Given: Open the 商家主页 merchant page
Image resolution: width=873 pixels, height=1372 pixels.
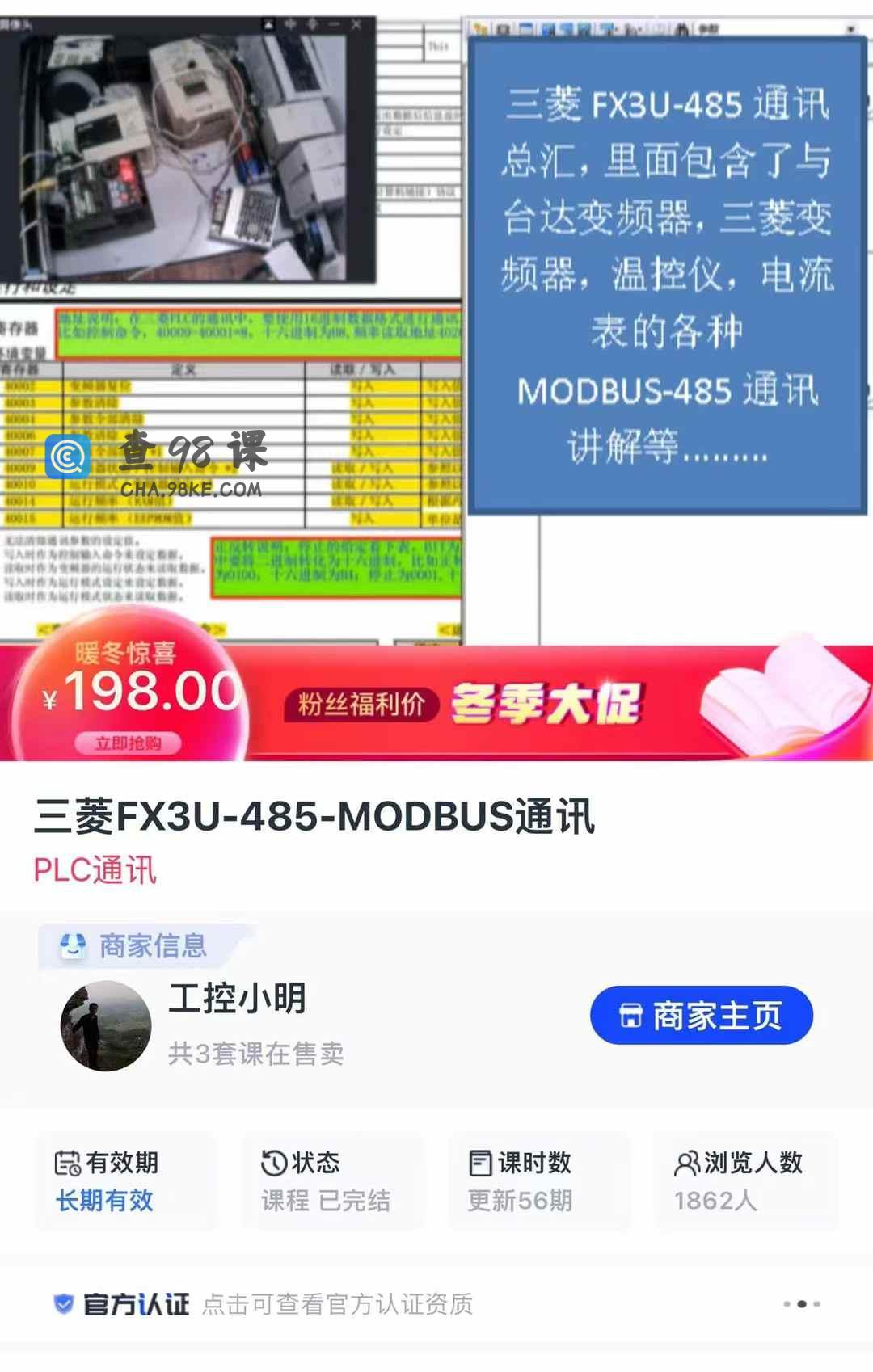Looking at the screenshot, I should tap(701, 1016).
